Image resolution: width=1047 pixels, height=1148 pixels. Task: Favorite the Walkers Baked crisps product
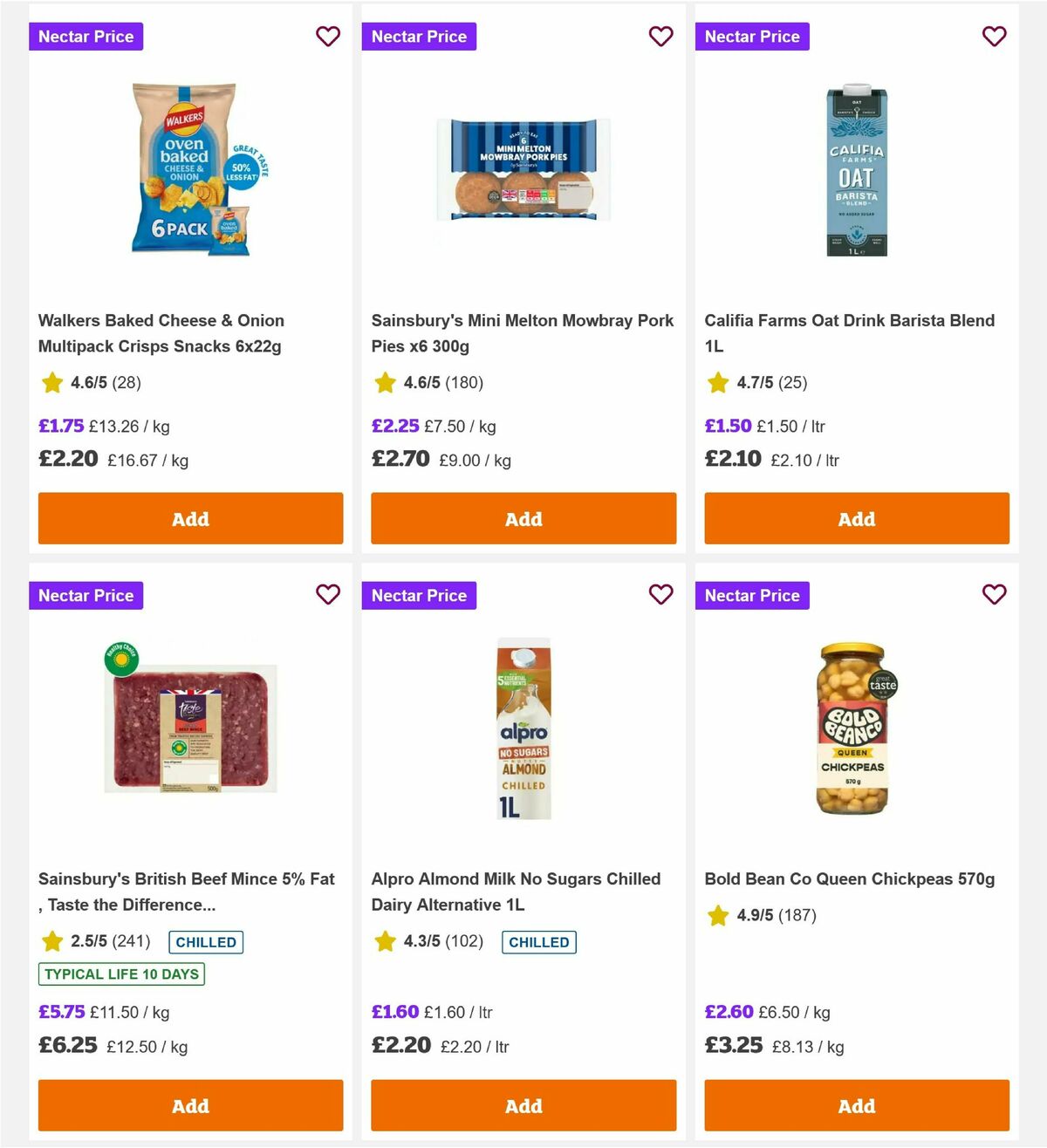tap(328, 37)
